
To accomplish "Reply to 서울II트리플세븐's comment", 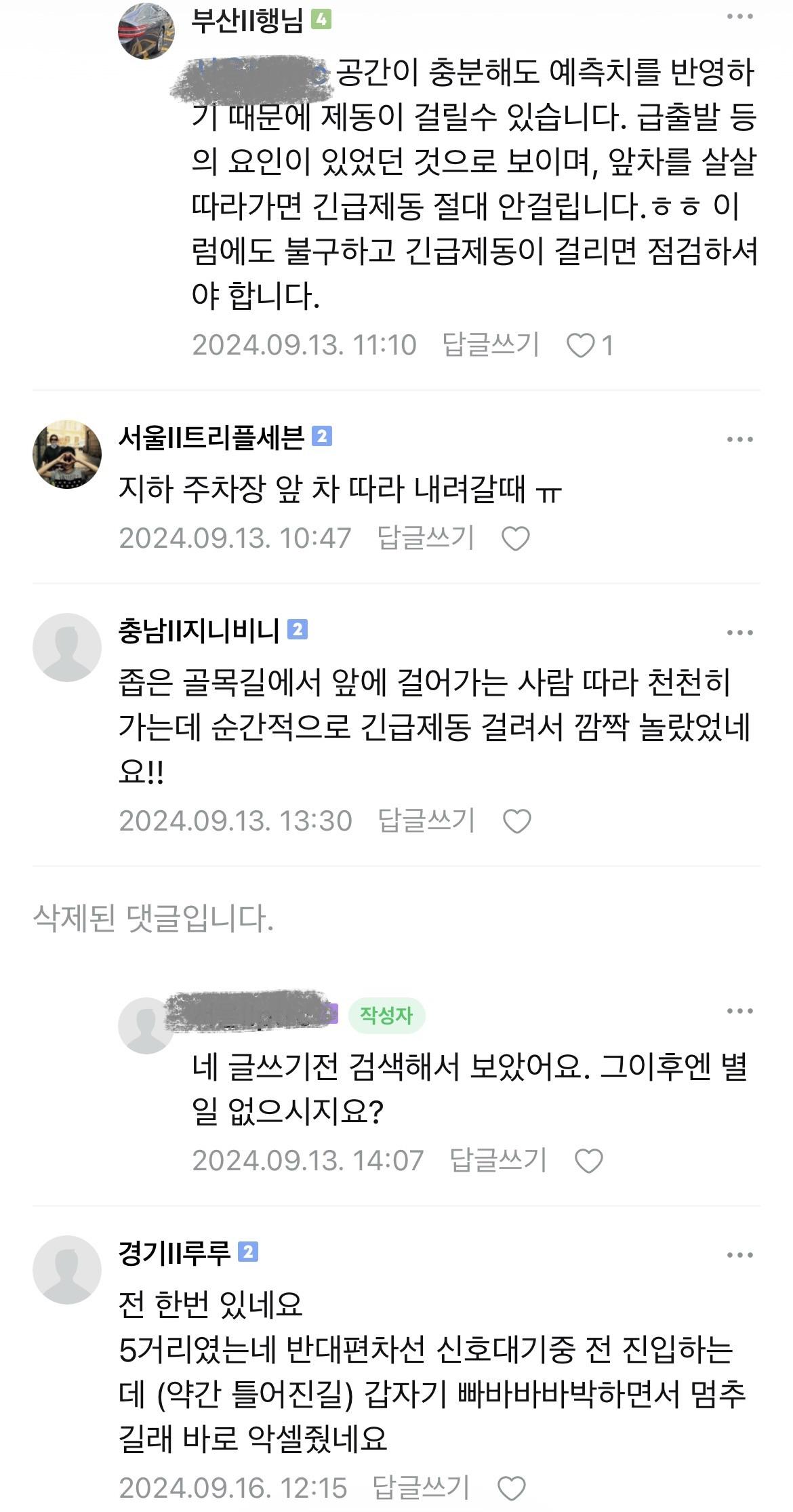I will tap(426, 538).
